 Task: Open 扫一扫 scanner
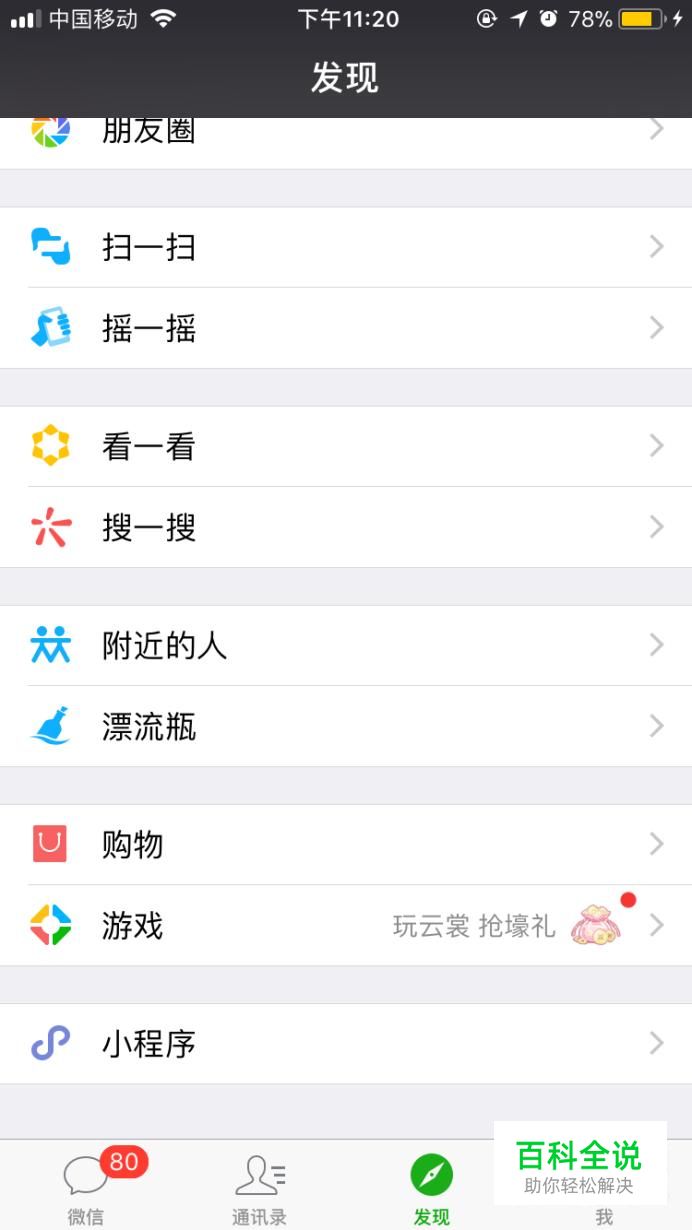click(x=346, y=247)
